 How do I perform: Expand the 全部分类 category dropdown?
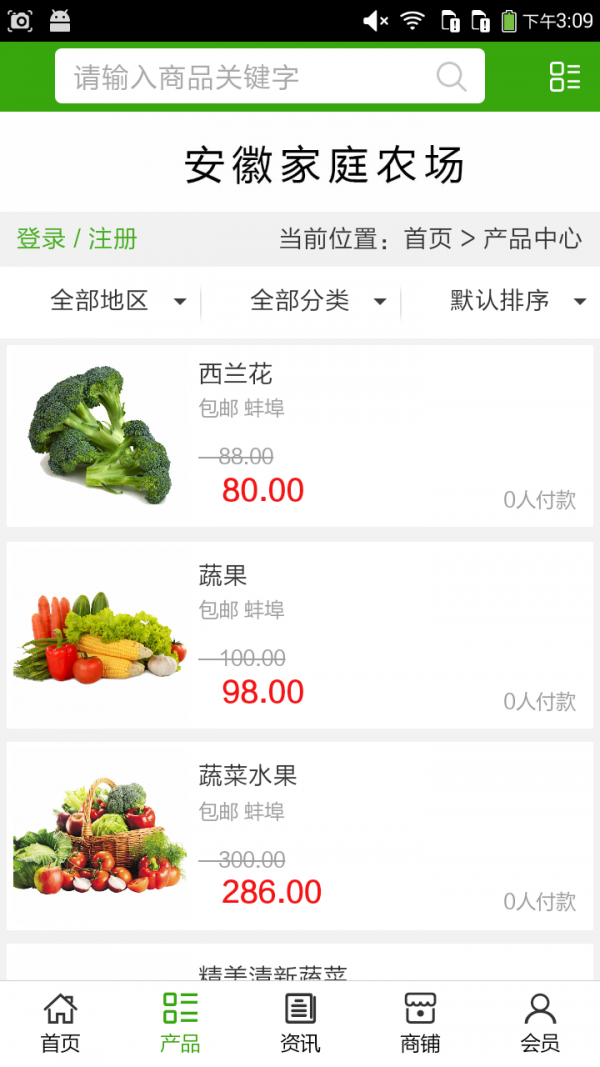click(x=318, y=300)
